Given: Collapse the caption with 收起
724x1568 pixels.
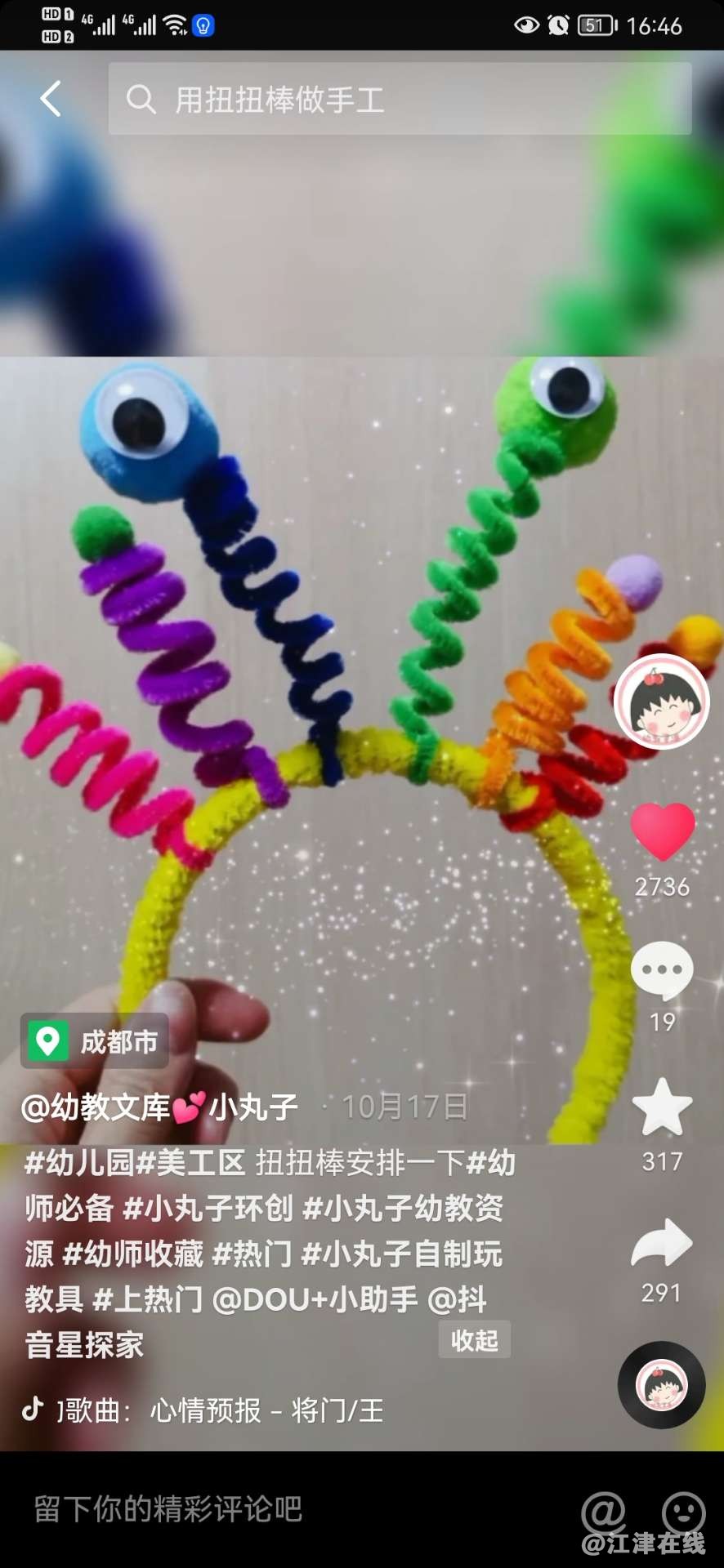Looking at the screenshot, I should point(474,1340).
